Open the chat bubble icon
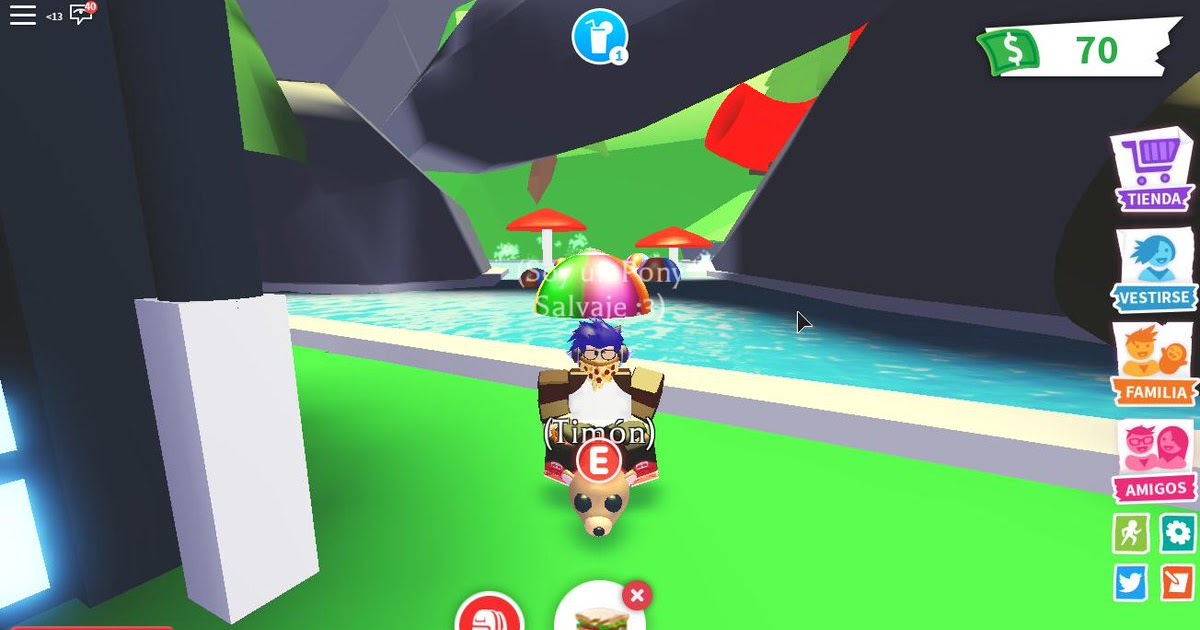Image resolution: width=1200 pixels, height=630 pixels. pyautogui.click(x=81, y=14)
